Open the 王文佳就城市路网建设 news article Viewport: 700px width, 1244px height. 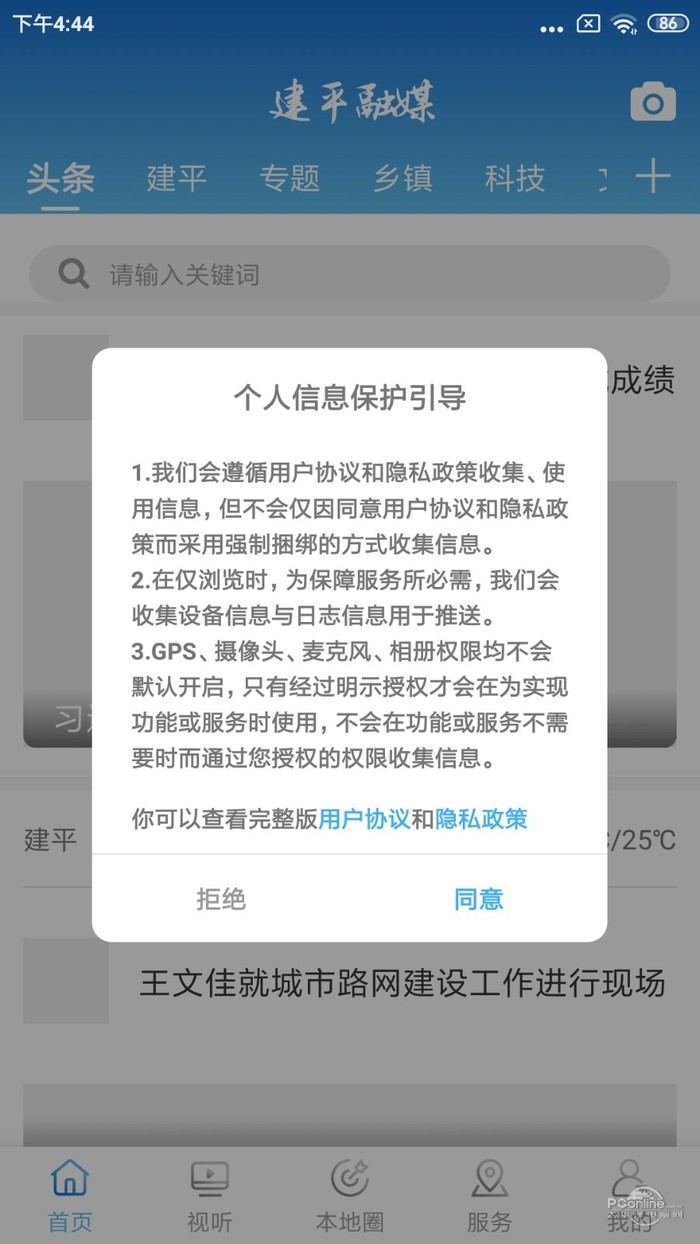tap(401, 982)
